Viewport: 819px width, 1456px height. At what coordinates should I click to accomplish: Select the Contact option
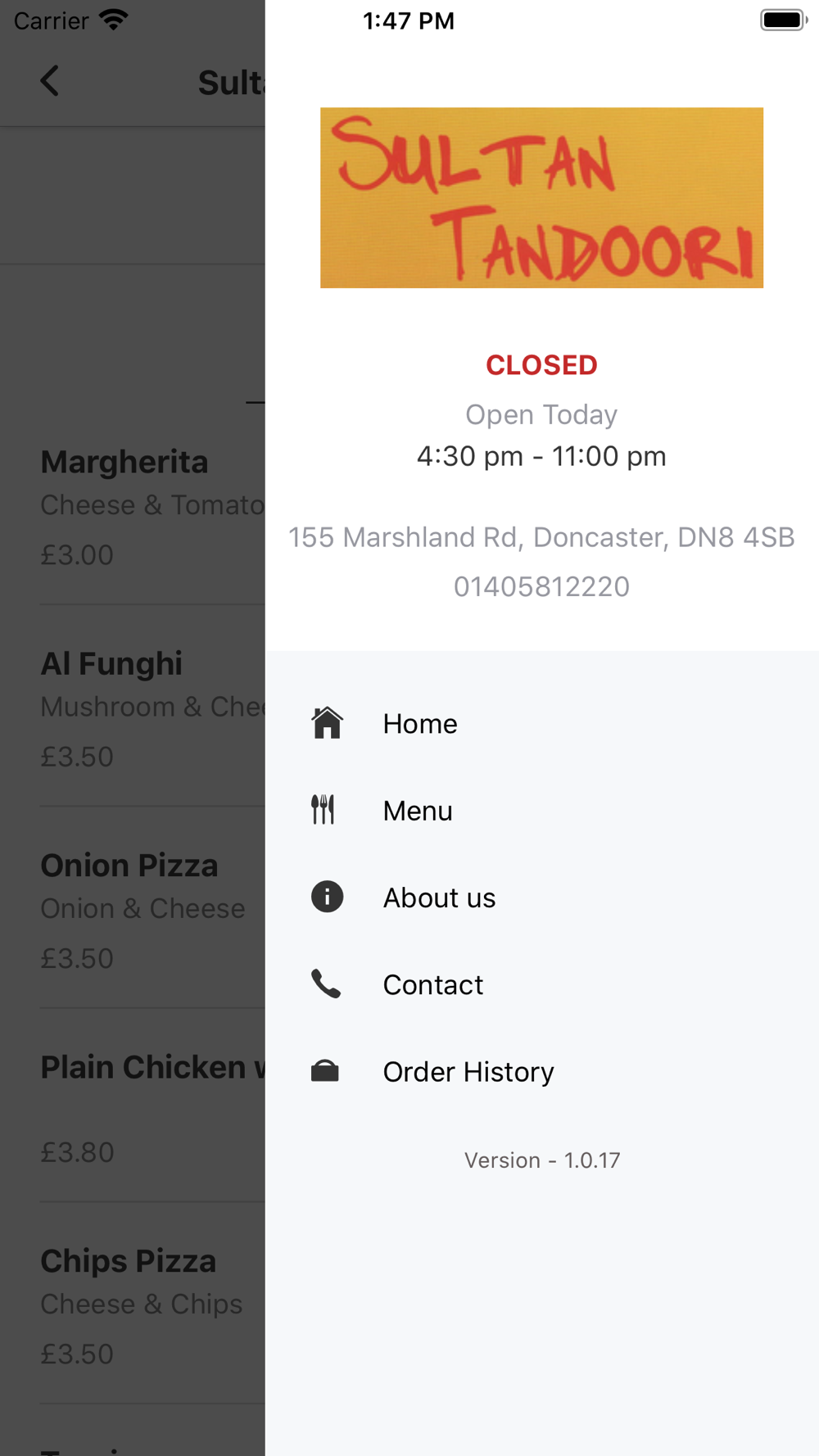point(432,984)
